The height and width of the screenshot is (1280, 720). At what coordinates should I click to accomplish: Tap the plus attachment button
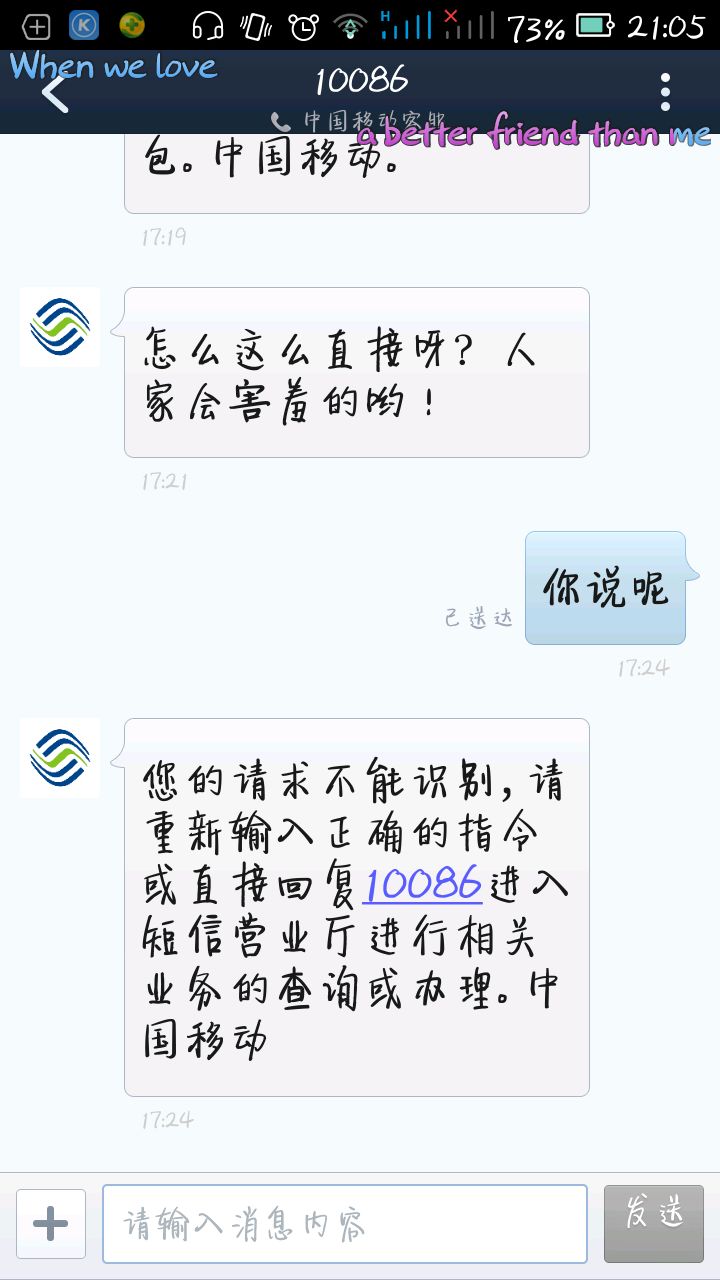pyautogui.click(x=50, y=1223)
